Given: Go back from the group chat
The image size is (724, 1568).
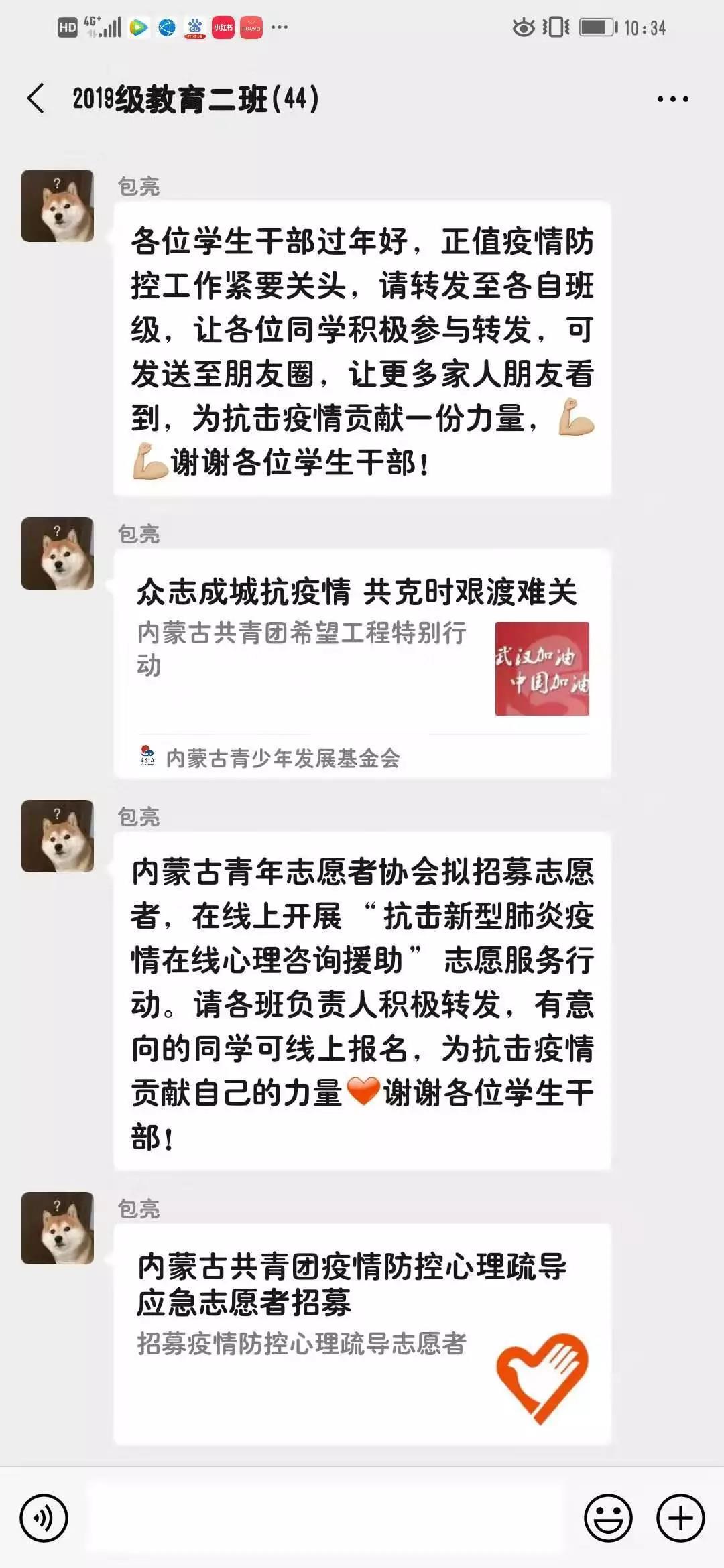Looking at the screenshot, I should 36,99.
